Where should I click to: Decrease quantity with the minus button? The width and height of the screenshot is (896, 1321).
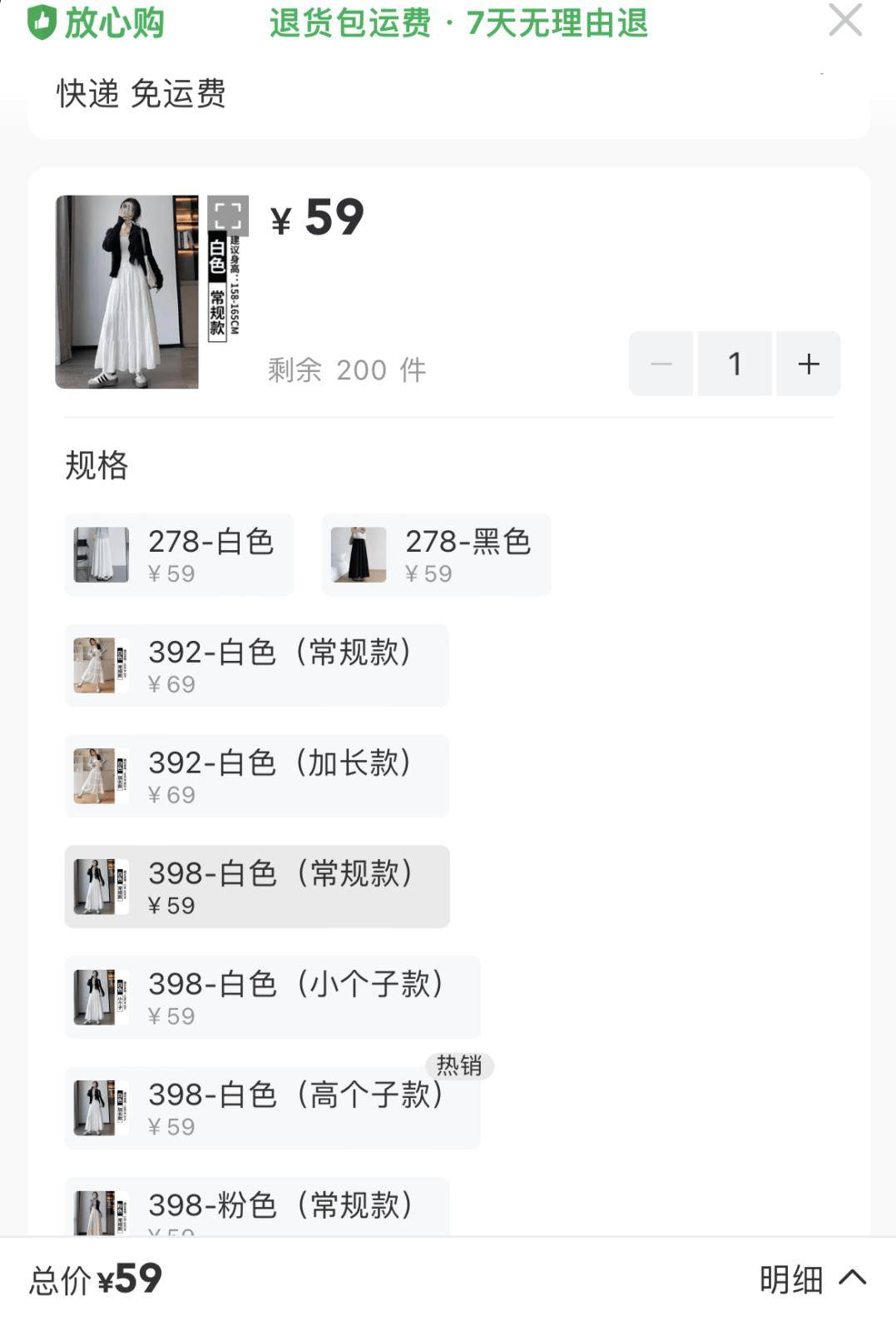point(661,364)
